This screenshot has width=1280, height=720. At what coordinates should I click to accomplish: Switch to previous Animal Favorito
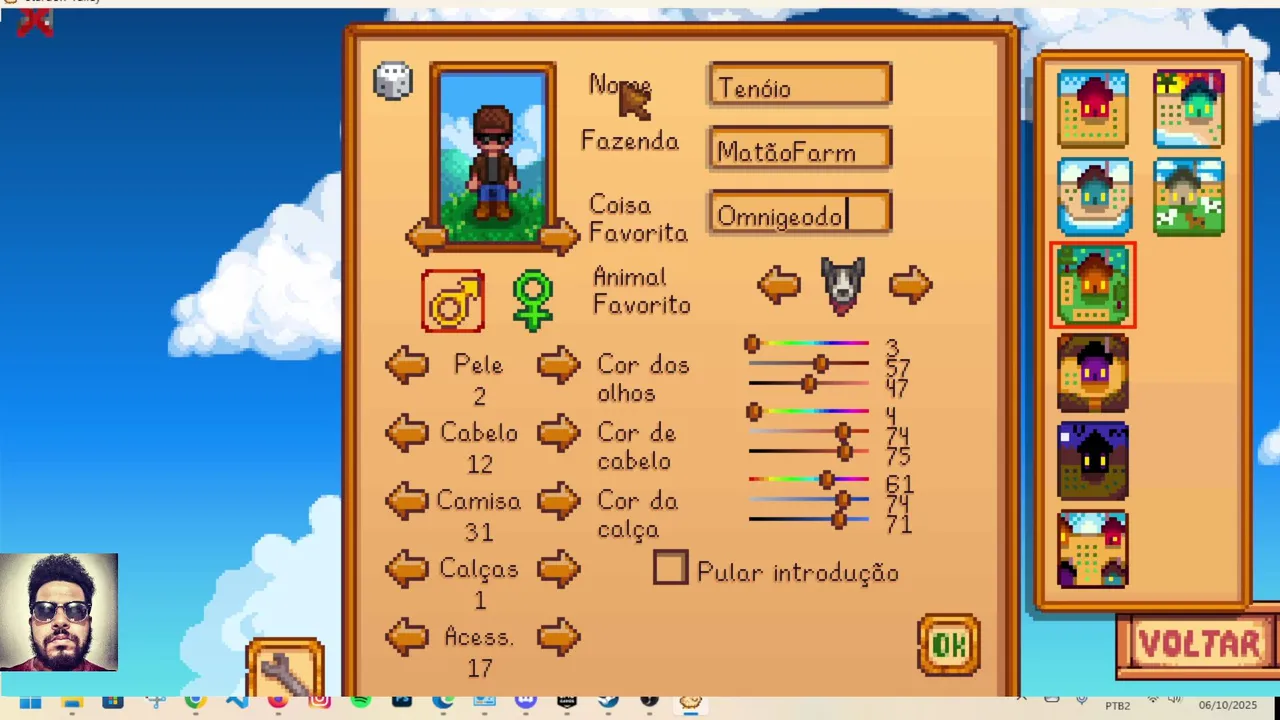[778, 286]
